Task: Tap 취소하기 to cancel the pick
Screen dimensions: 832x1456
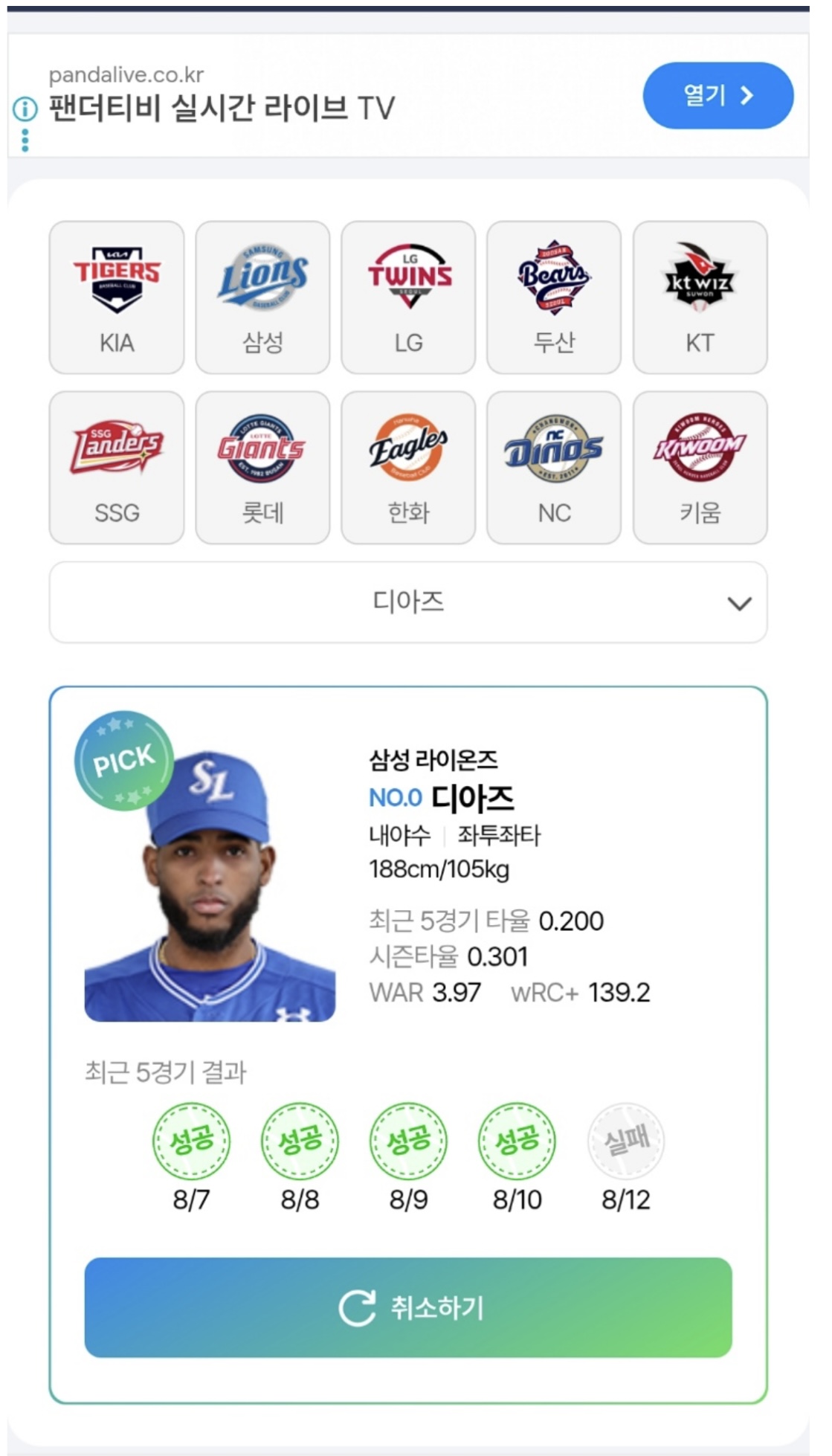Action: pyautogui.click(x=408, y=1307)
